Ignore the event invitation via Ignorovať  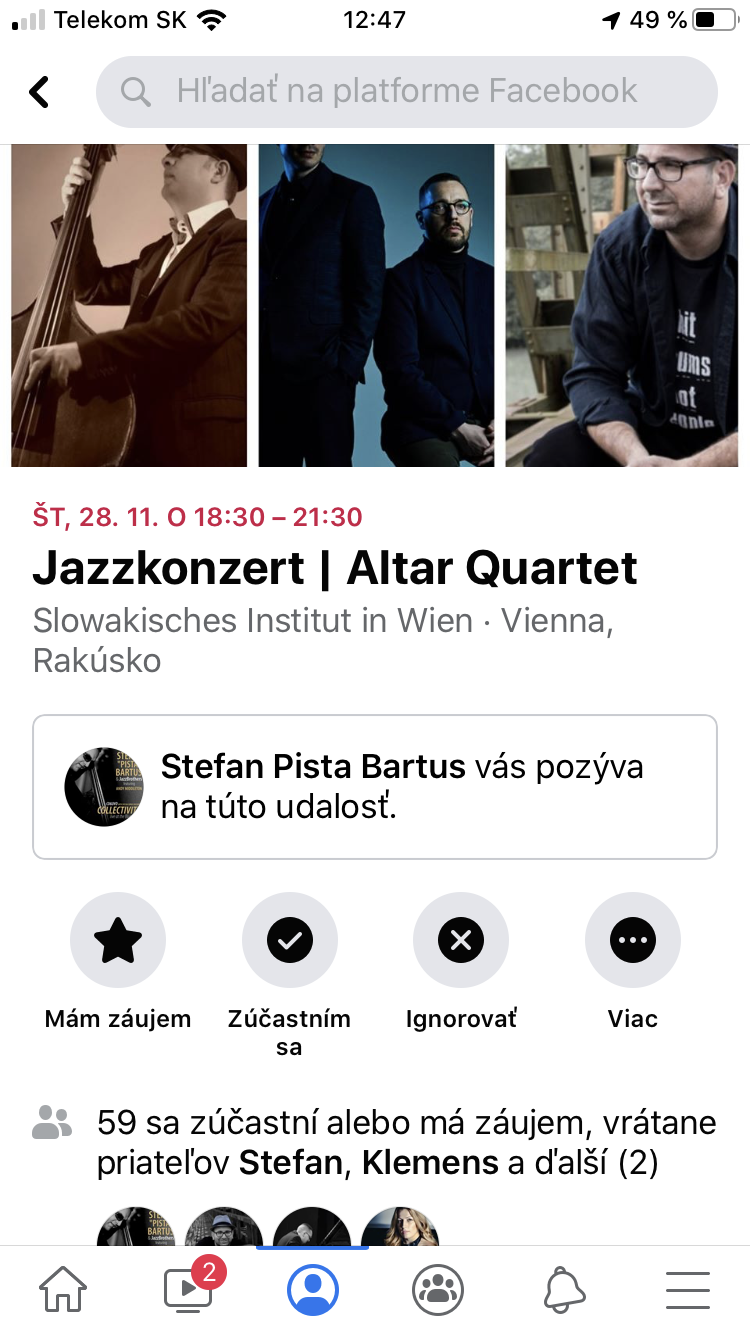(461, 940)
